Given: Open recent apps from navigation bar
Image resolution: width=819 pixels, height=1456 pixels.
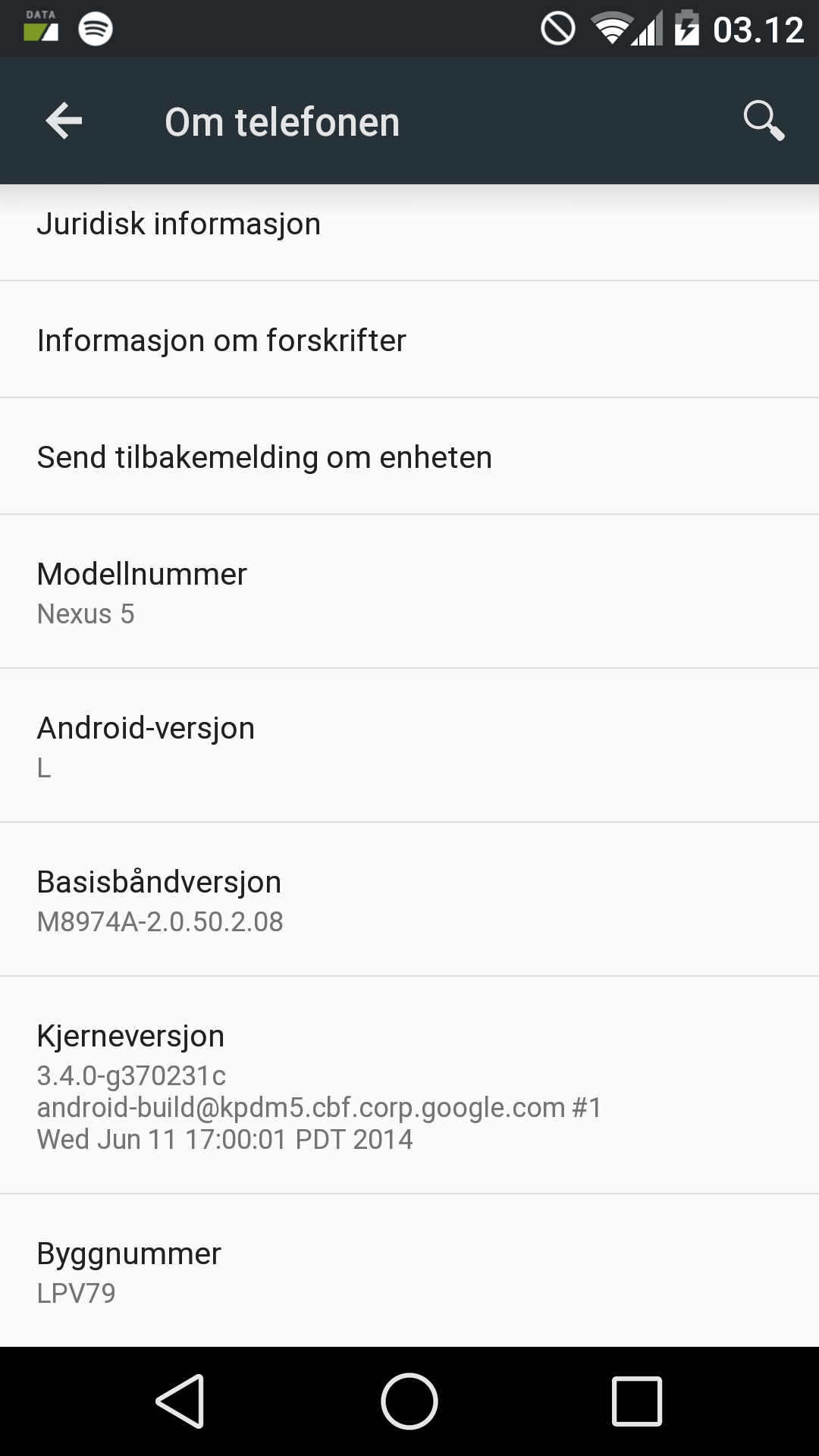Looking at the screenshot, I should (637, 1401).
